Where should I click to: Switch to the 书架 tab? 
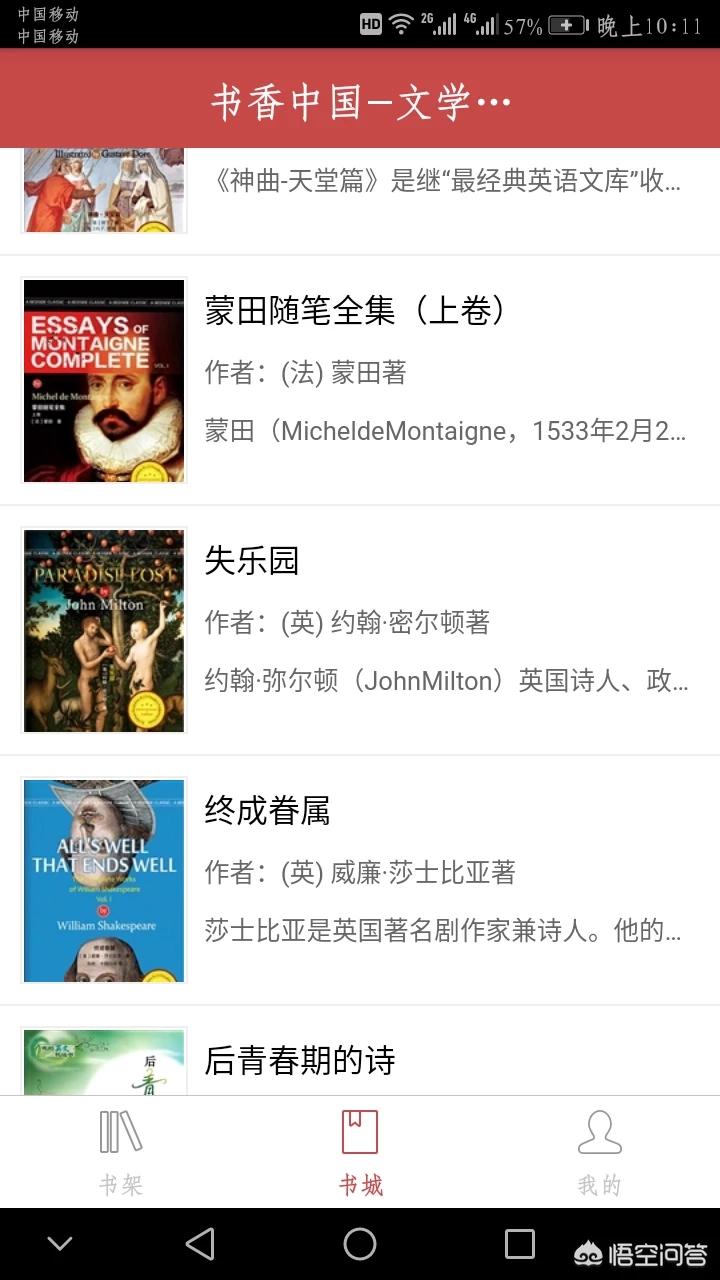121,1152
